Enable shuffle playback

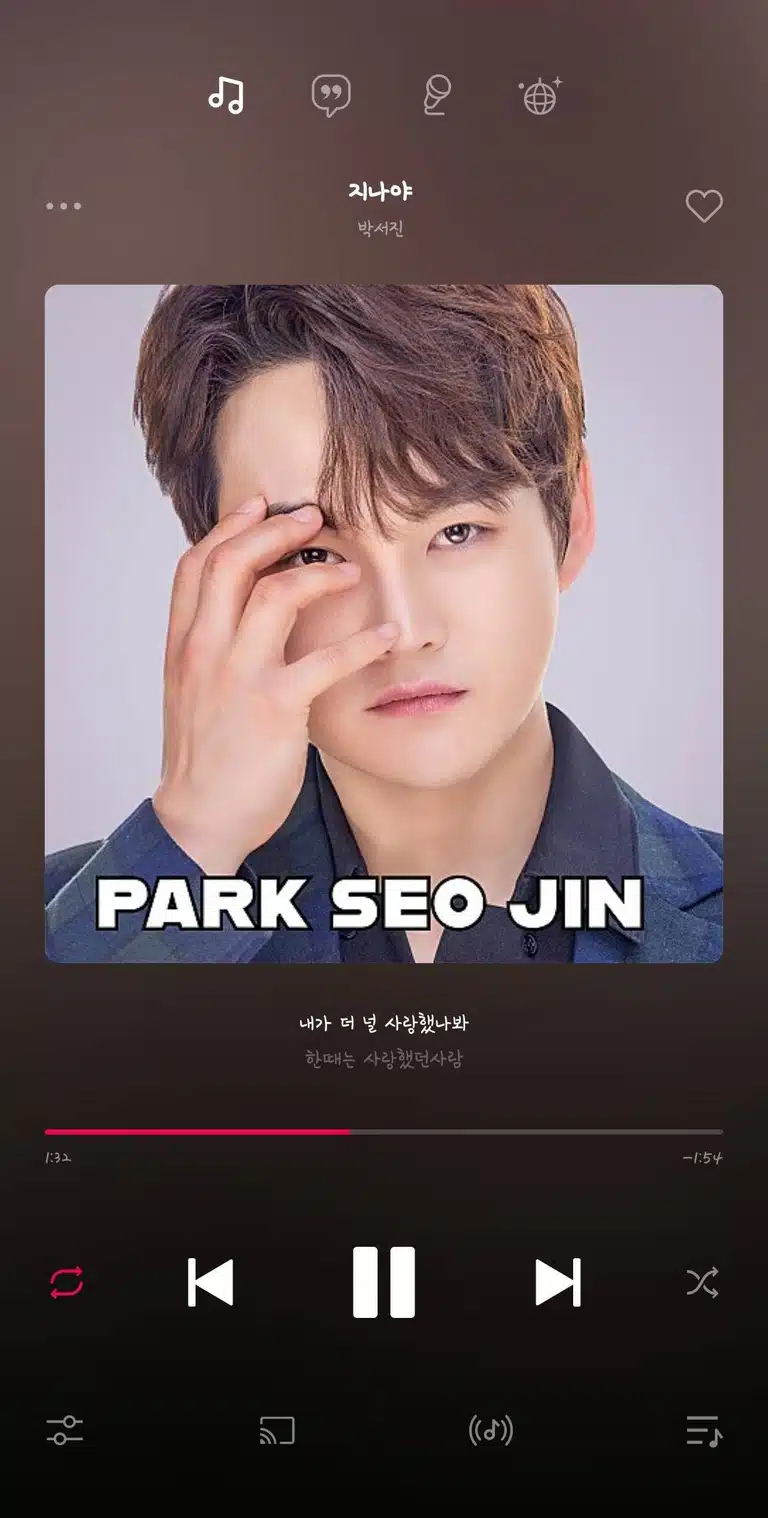[x=702, y=1282]
